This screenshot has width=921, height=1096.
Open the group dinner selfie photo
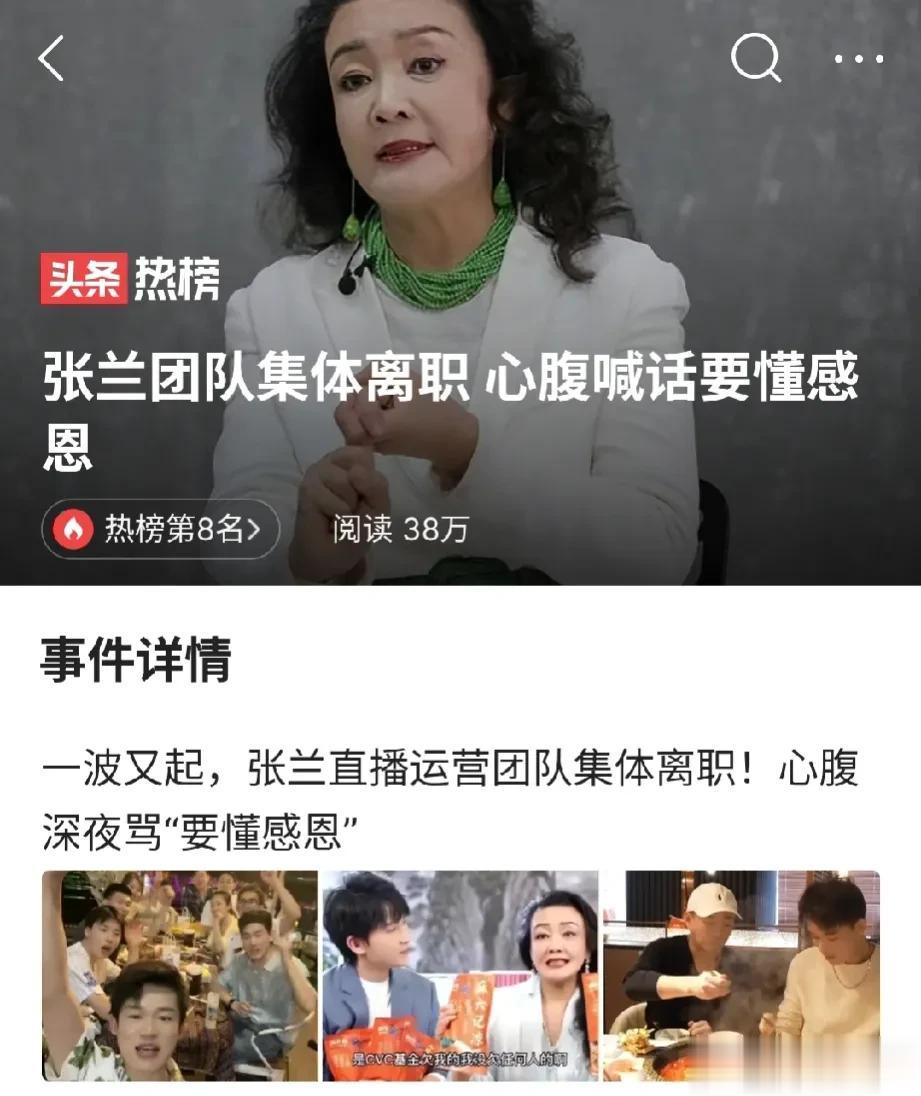click(x=180, y=975)
